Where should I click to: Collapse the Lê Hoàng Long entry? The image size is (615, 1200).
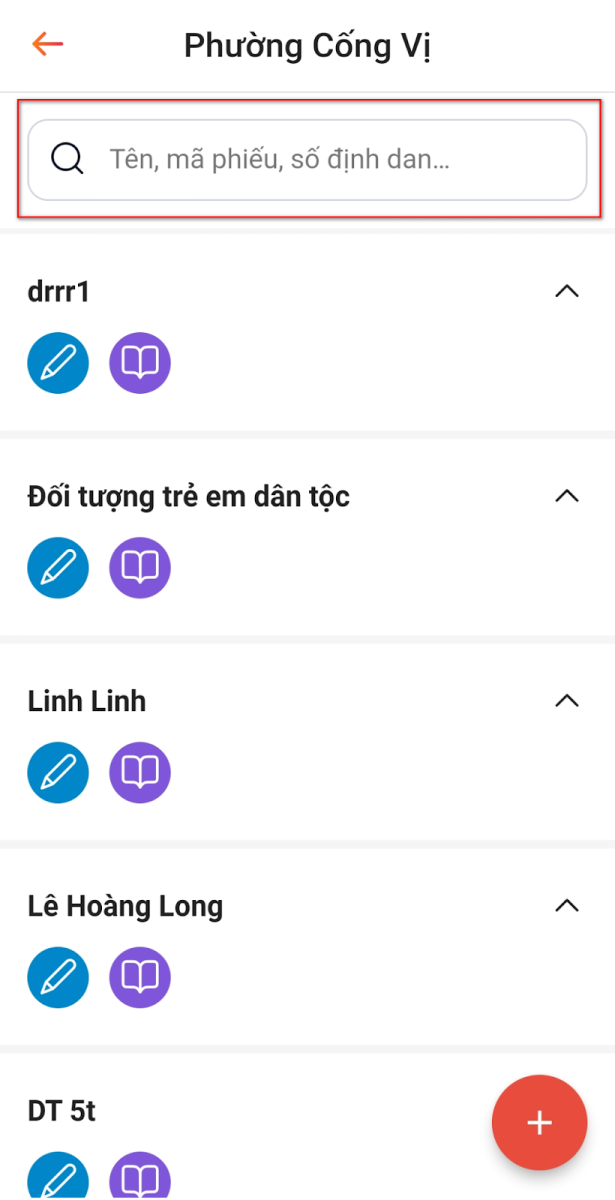566,906
